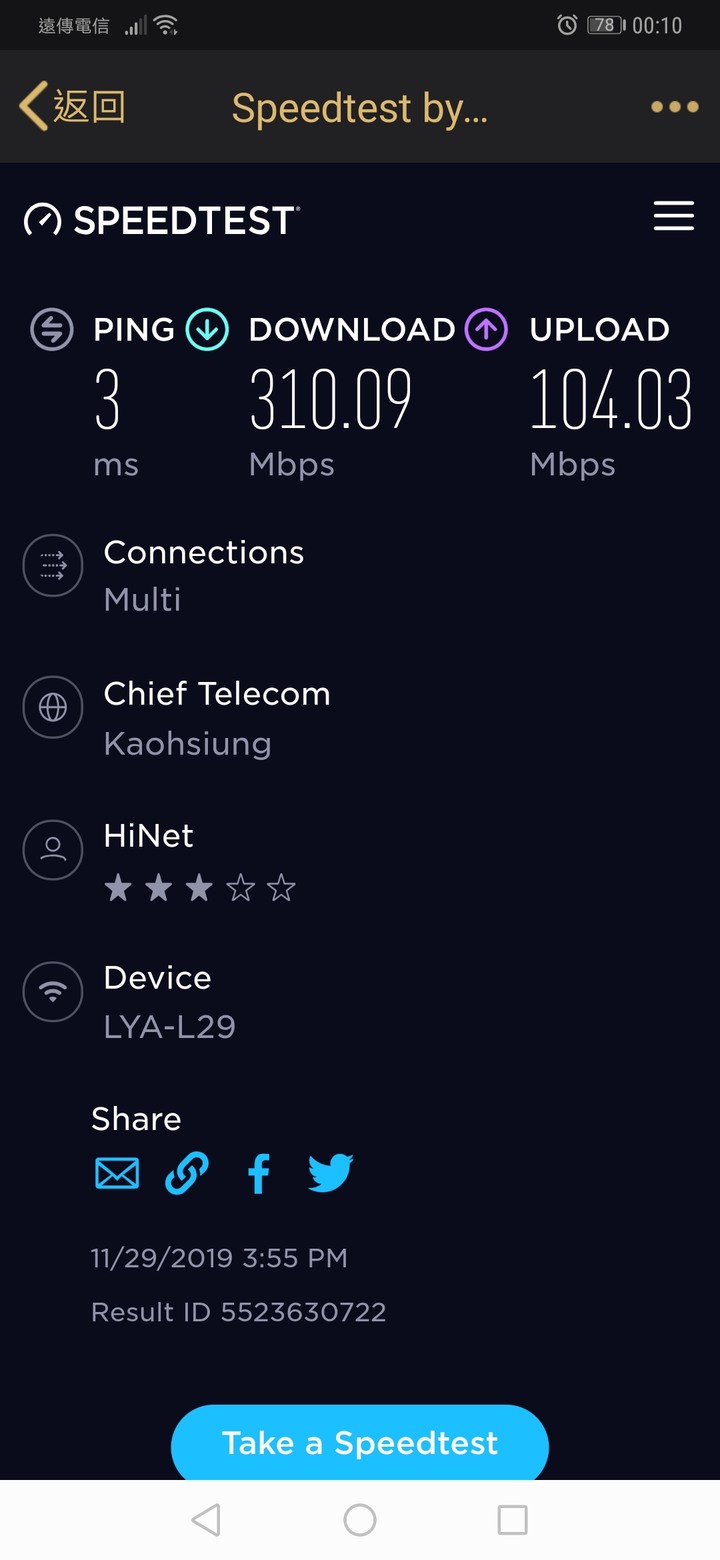Share the result on Facebook
This screenshot has width=720, height=1560.
[259, 1173]
